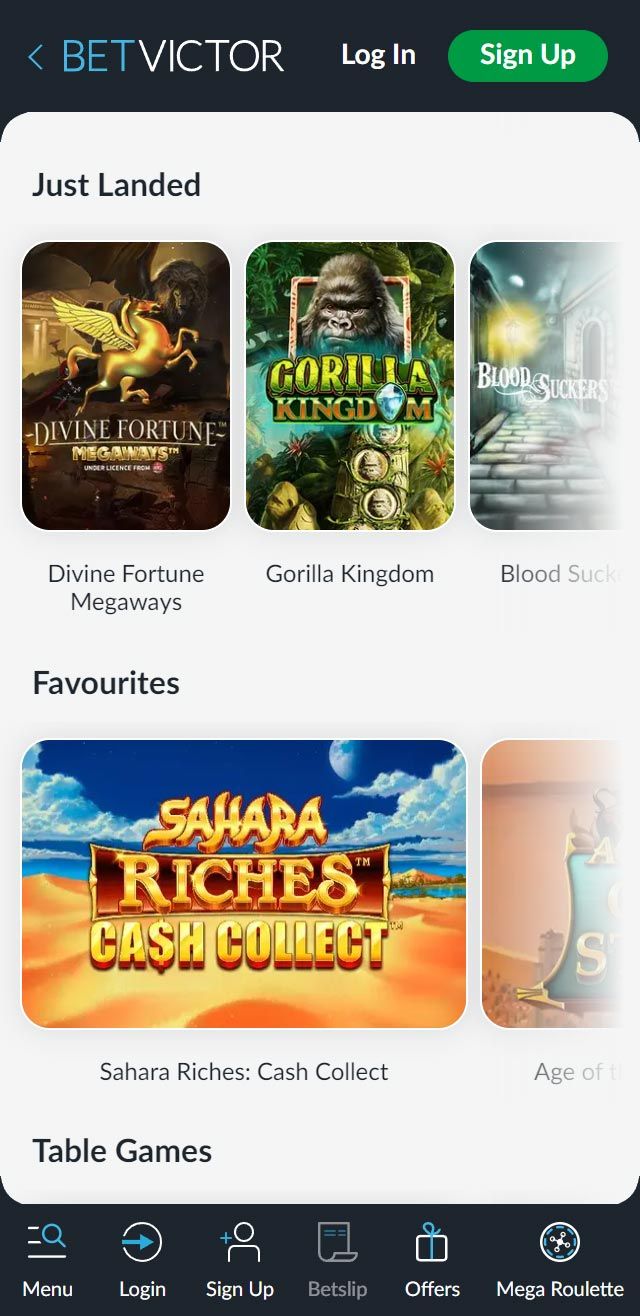640x1316 pixels.
Task: Go back using the header arrow
Action: tap(36, 57)
